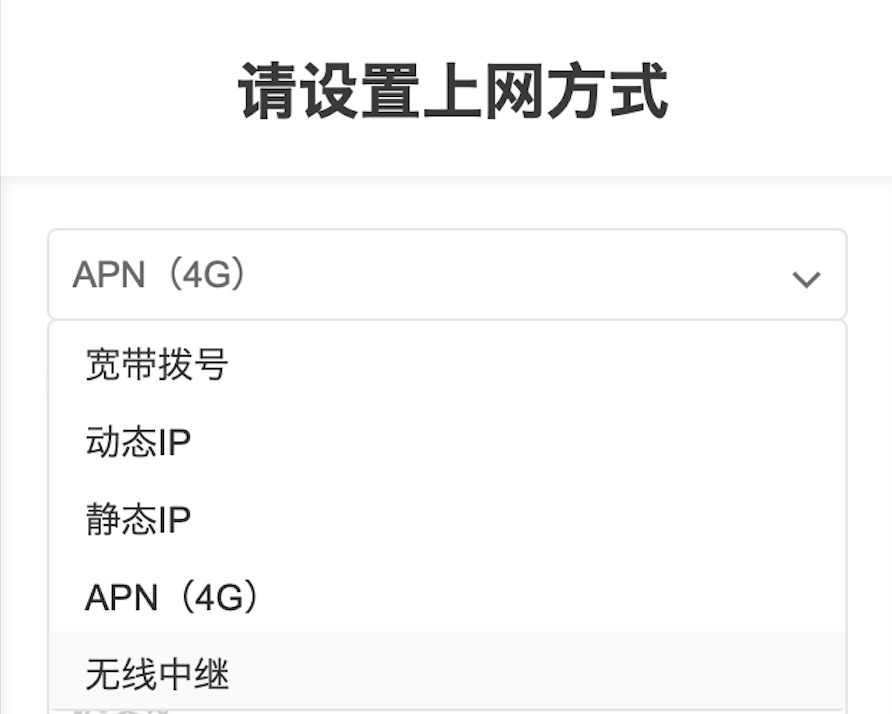Choose 动态IP from the list

pos(138,442)
